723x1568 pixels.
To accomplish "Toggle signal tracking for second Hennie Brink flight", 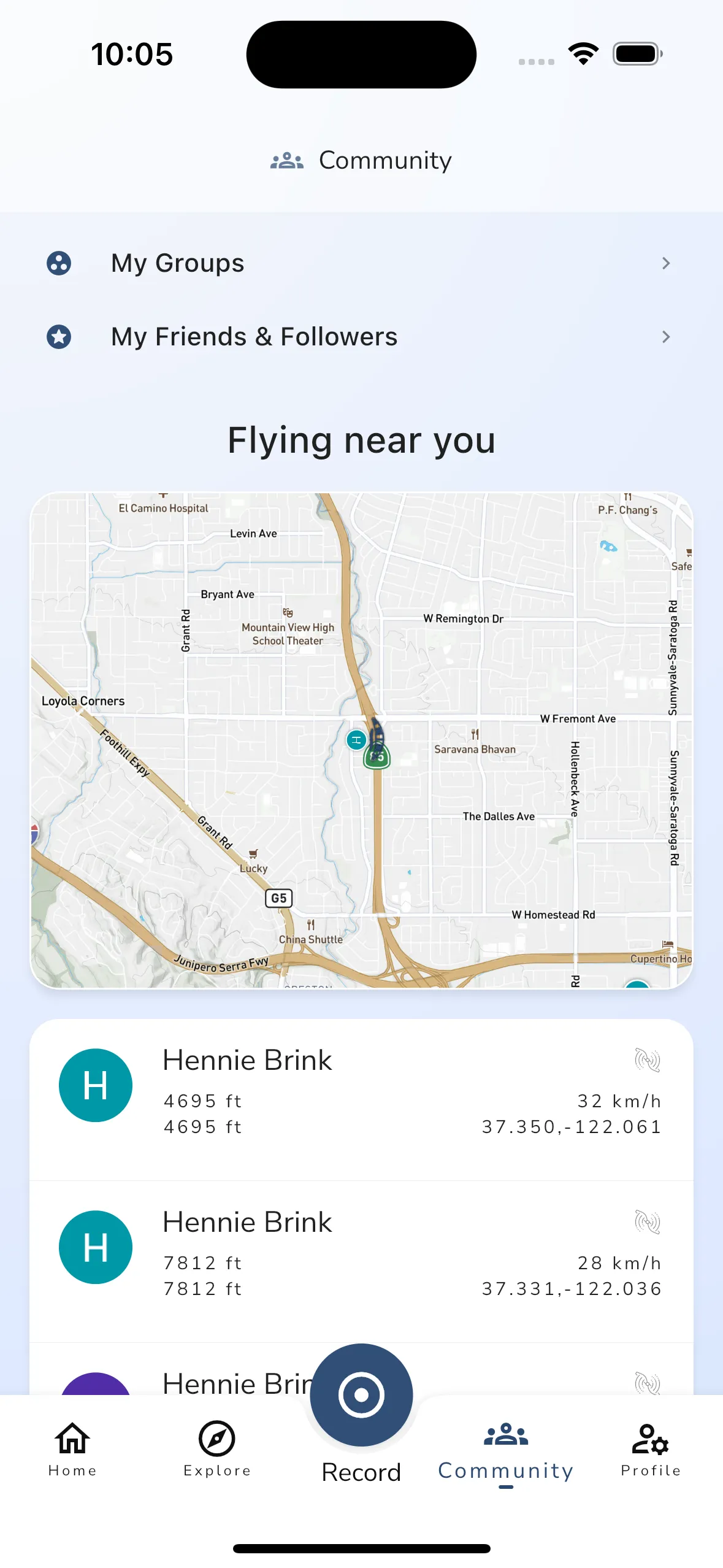I will (x=647, y=1222).
